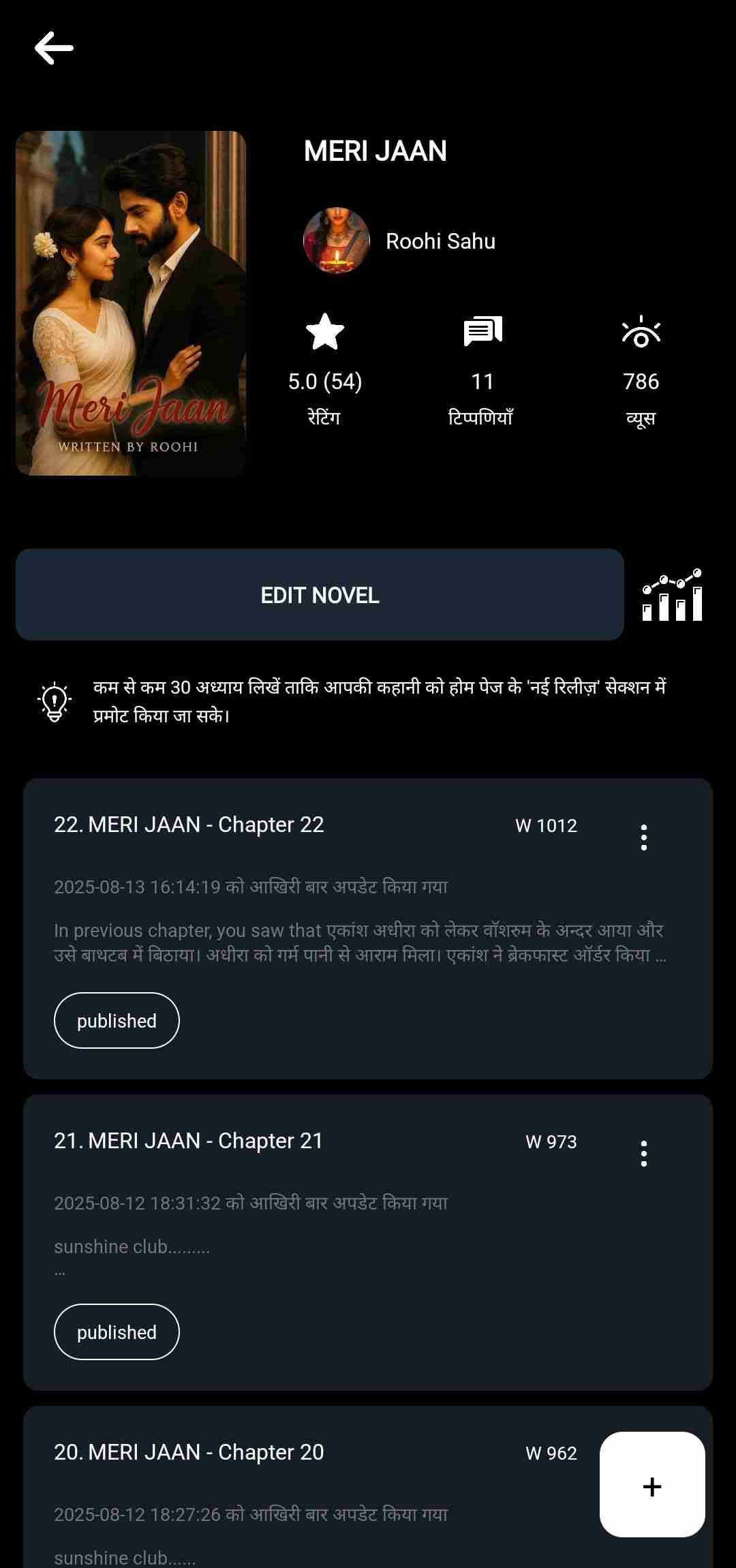Open the novel statistics chart icon

click(x=672, y=595)
